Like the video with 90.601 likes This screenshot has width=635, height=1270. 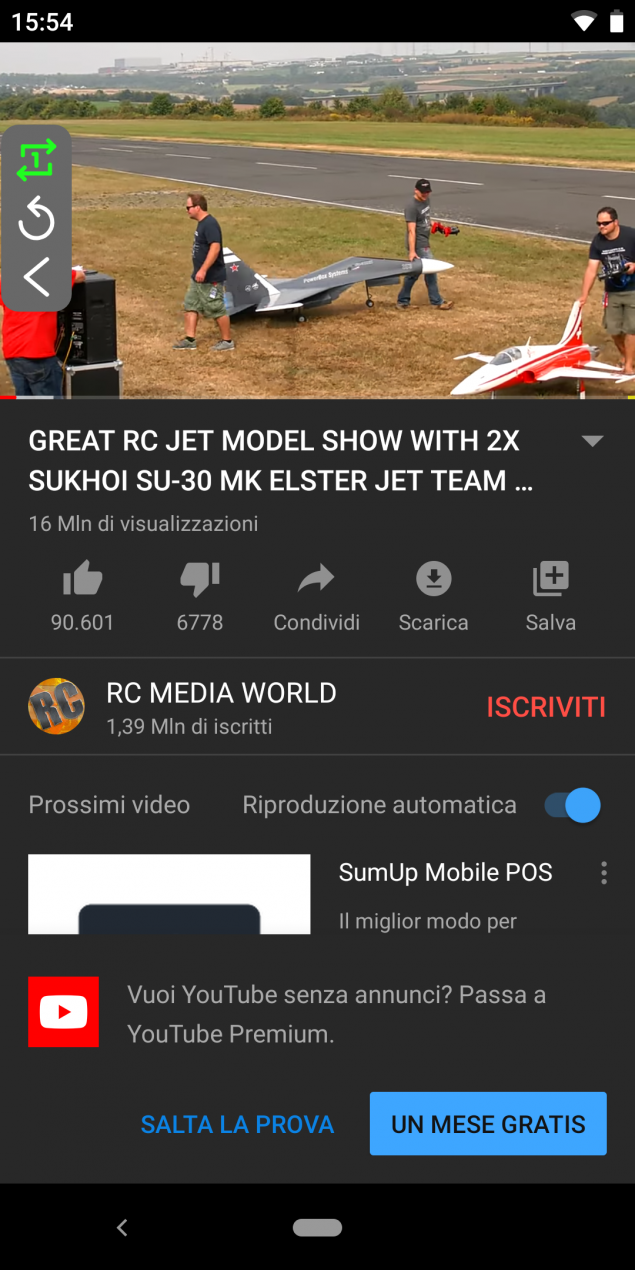(x=82, y=597)
